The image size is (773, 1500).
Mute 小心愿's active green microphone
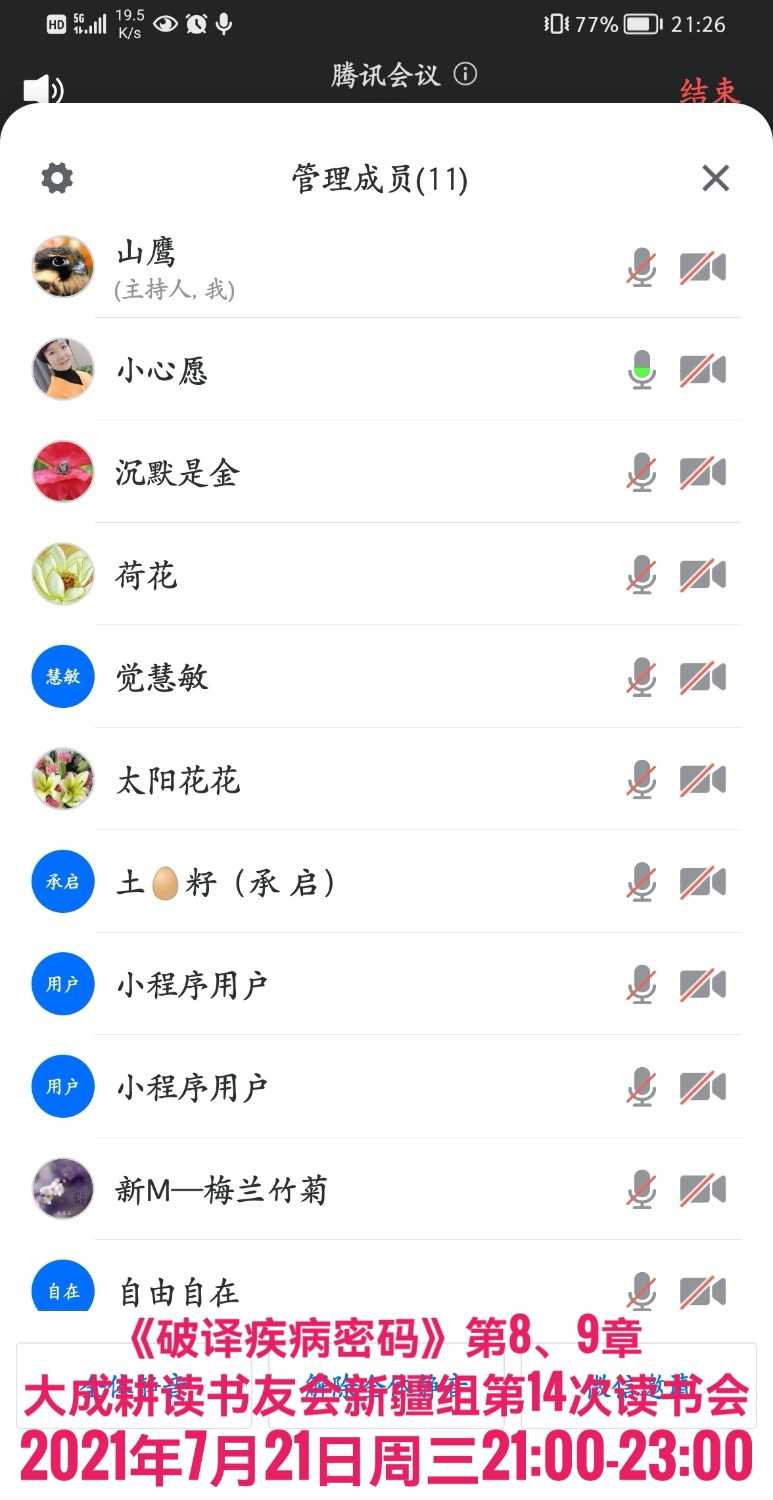click(641, 369)
